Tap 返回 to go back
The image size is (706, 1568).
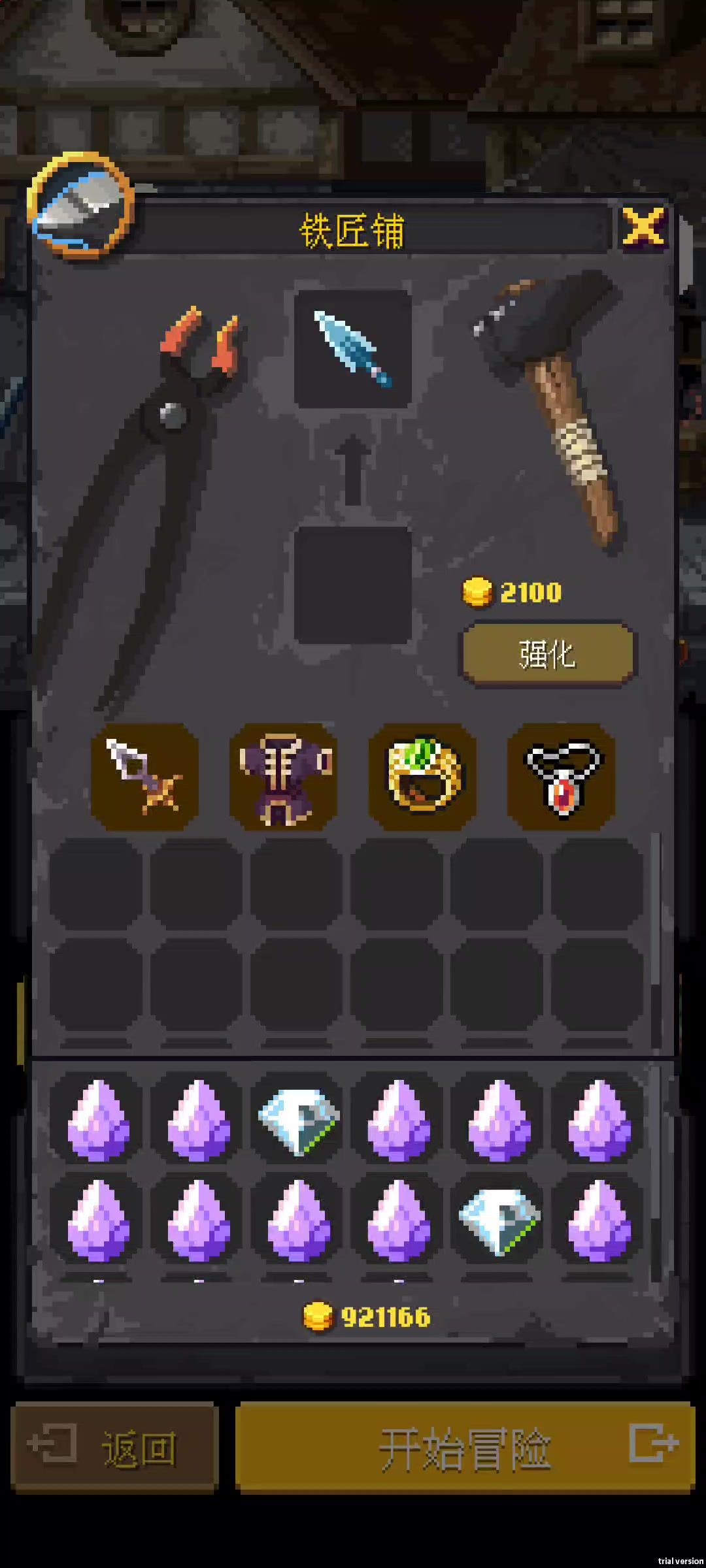click(114, 1448)
